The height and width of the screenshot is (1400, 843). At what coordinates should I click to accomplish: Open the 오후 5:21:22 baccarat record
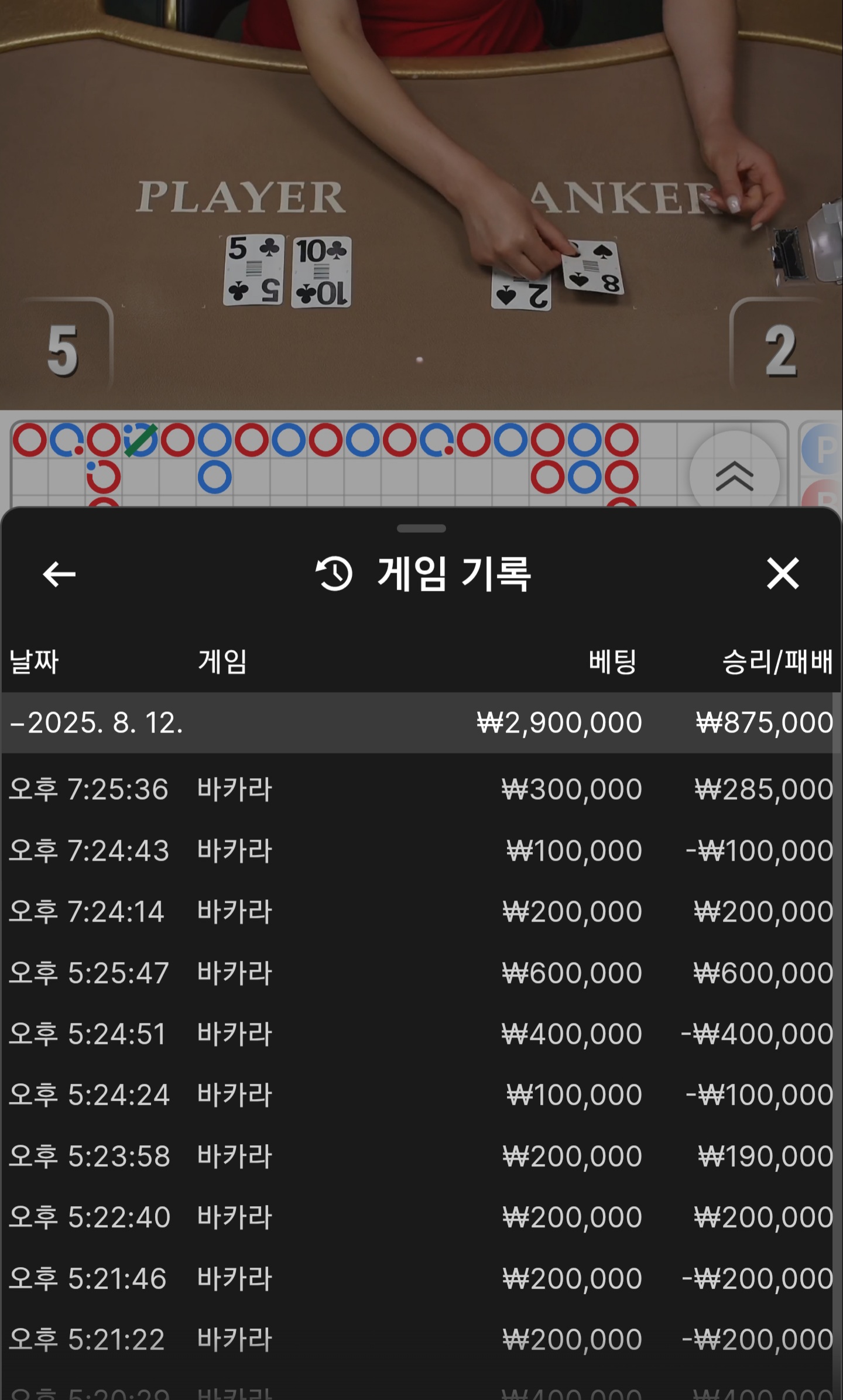pyautogui.click(x=420, y=1340)
